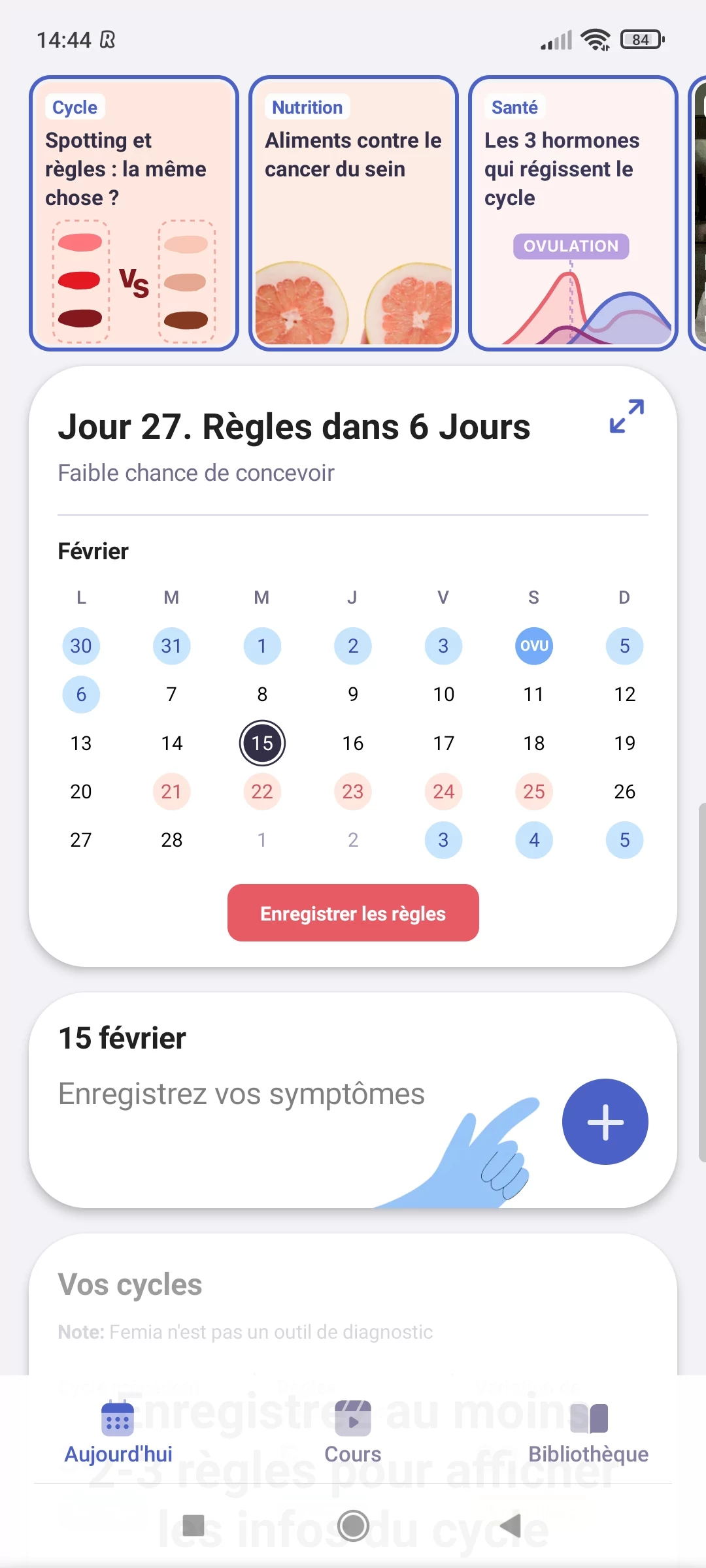Viewport: 706px width, 1568px height.
Task: Add symptoms with the plus button
Action: coord(605,1122)
